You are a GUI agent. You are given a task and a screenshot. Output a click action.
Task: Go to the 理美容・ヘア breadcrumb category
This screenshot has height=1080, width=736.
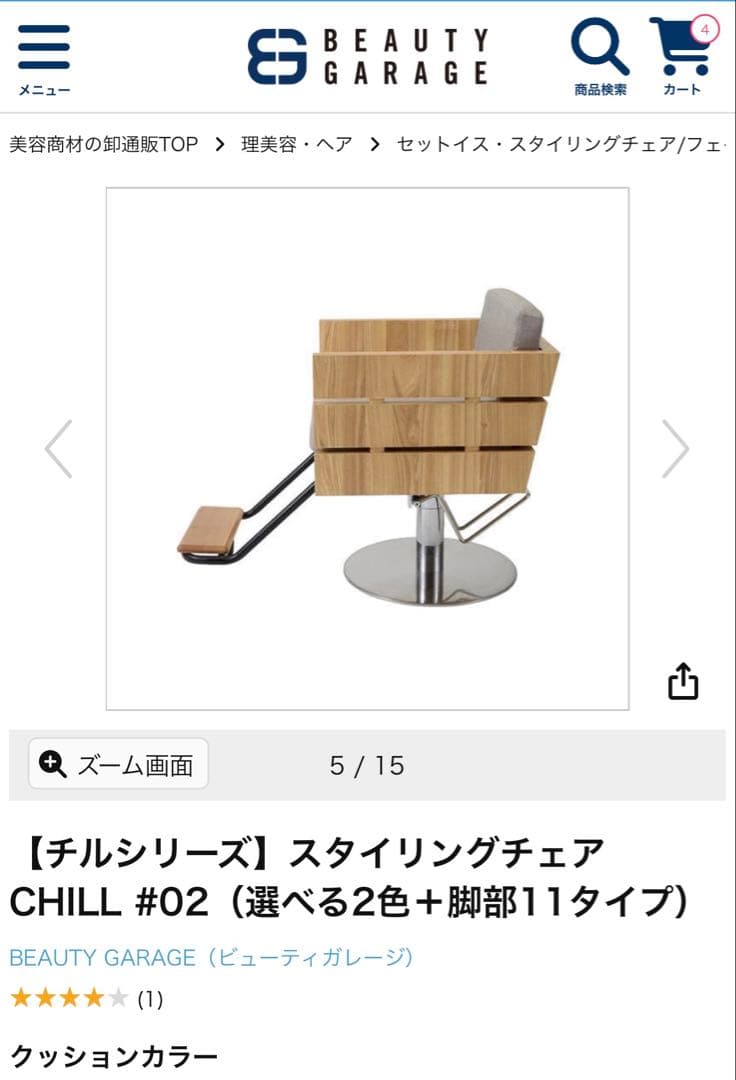pyautogui.click(x=297, y=144)
